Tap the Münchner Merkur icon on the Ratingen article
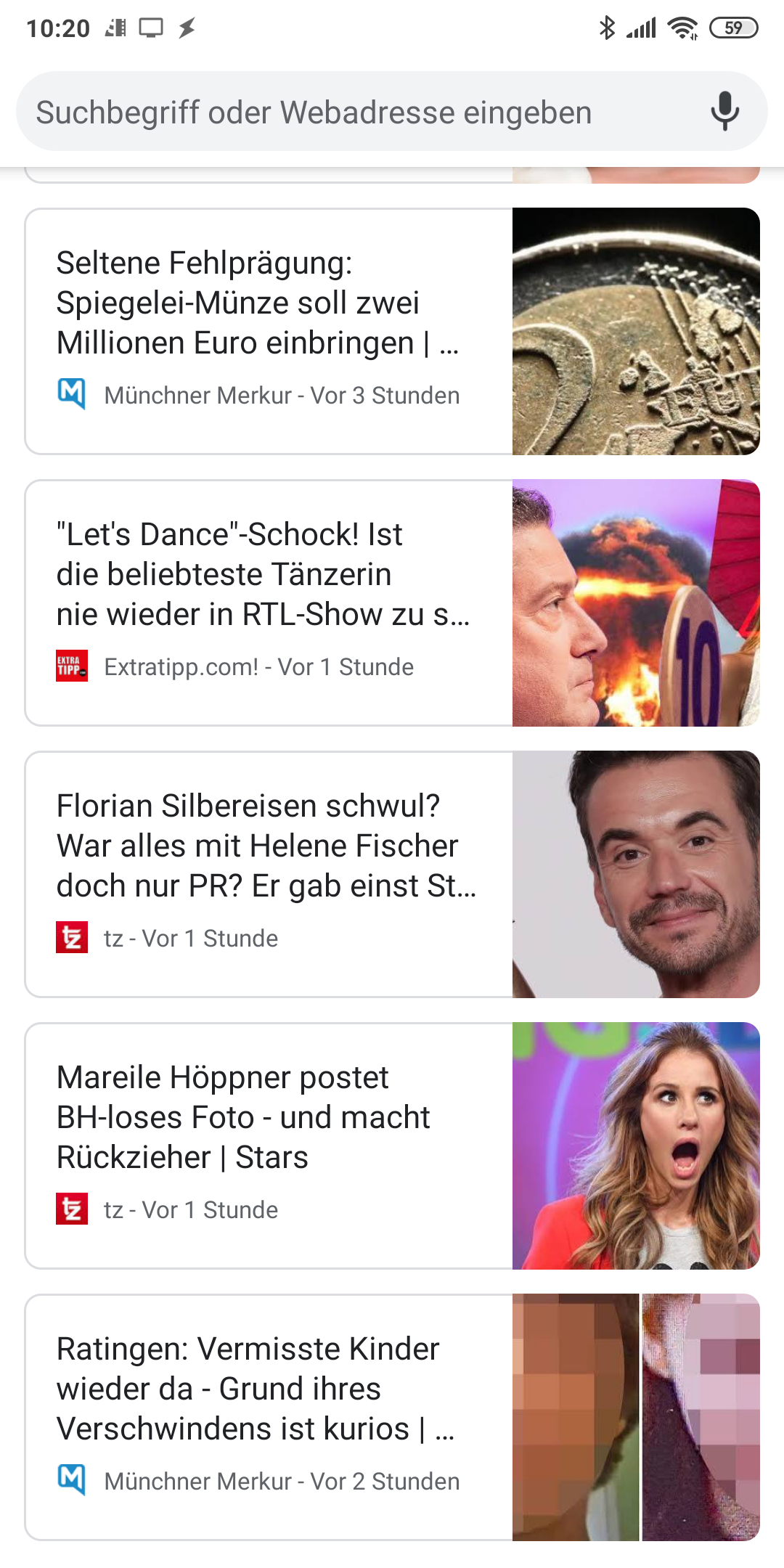The height and width of the screenshot is (1568, 784). (x=70, y=1481)
